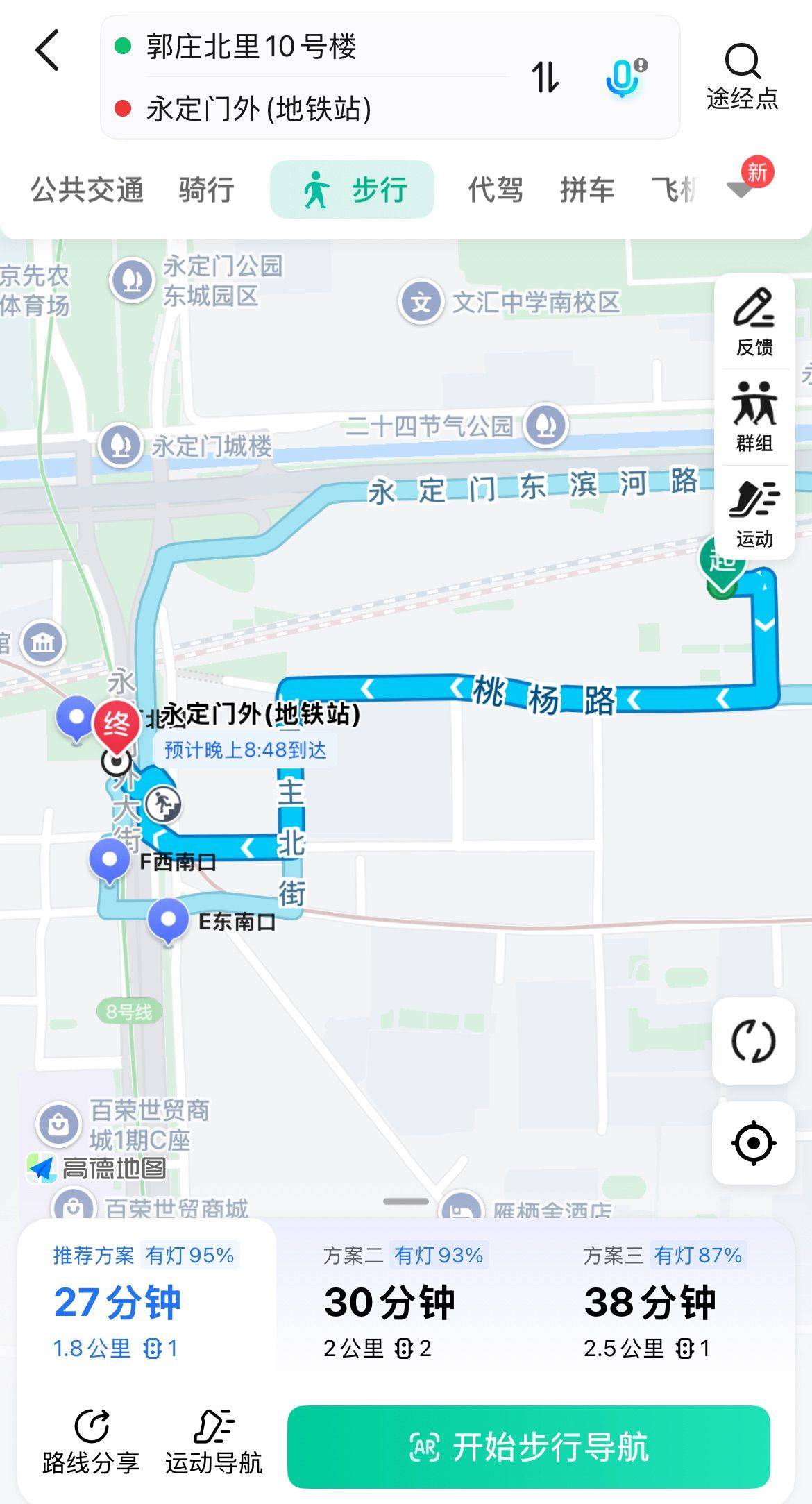Open 反馈 feedback on the map

coord(754,322)
